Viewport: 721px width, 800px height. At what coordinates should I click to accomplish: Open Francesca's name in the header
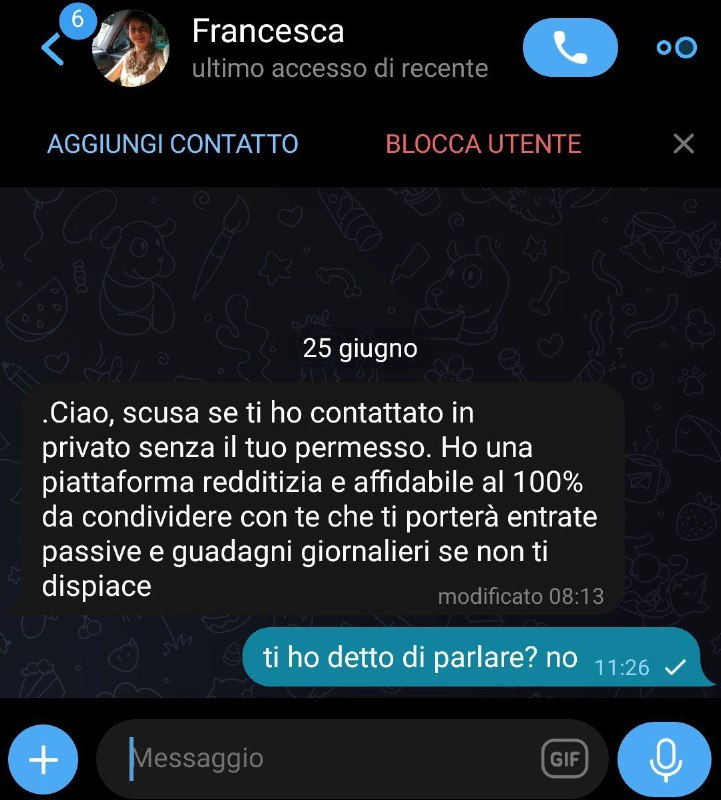pos(268,31)
